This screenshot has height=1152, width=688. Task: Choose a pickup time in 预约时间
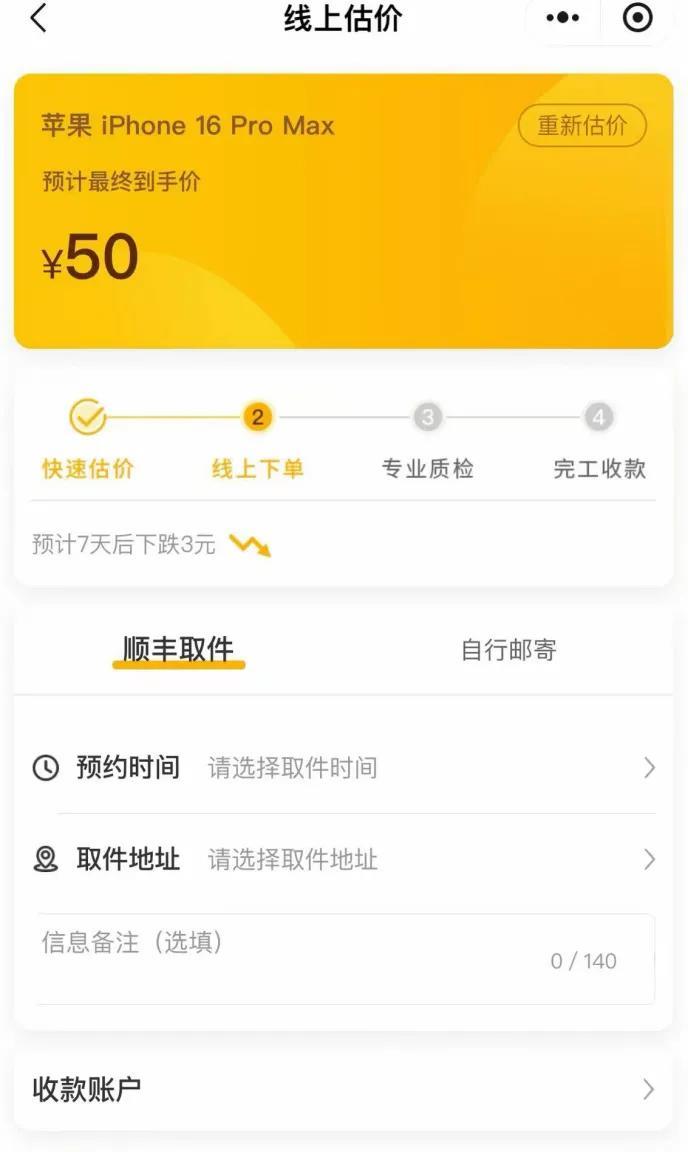click(343, 768)
